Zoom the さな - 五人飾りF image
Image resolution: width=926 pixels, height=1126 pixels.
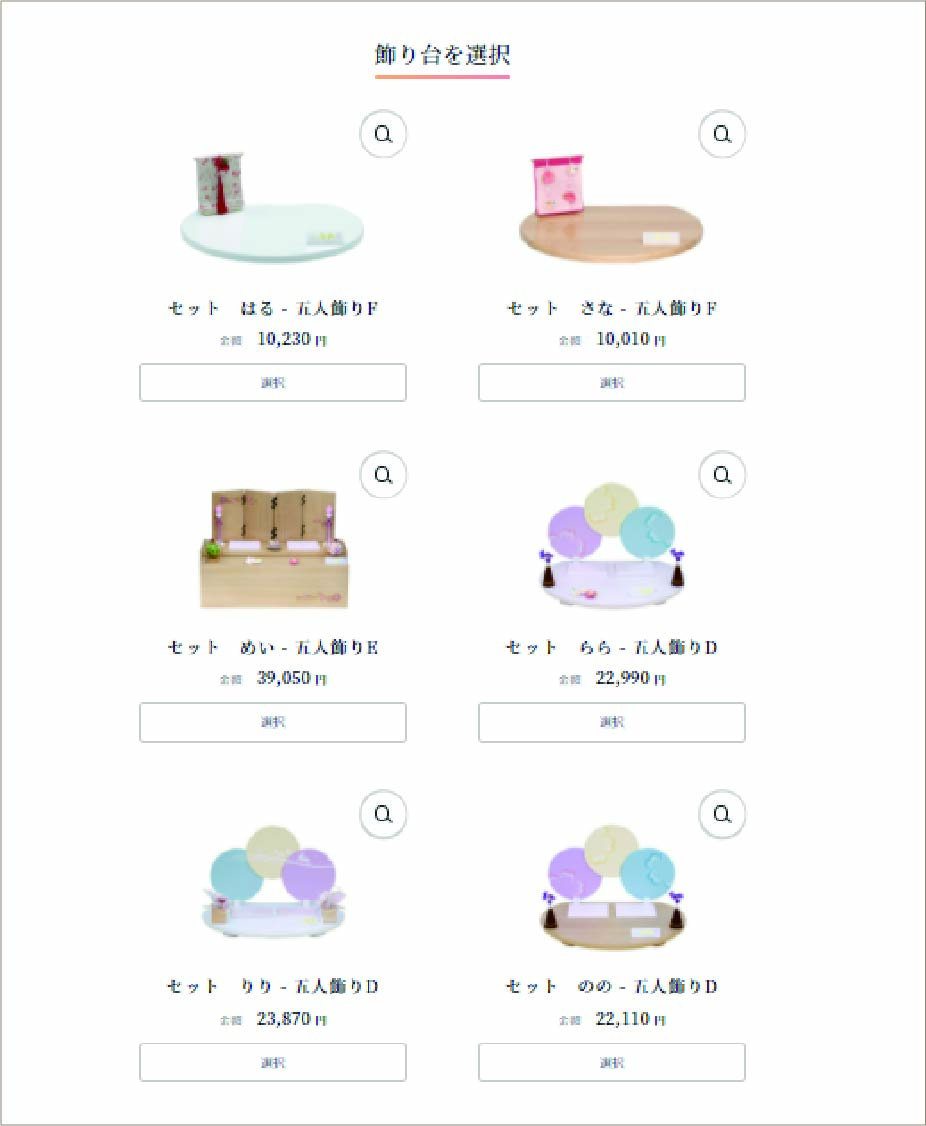point(722,134)
